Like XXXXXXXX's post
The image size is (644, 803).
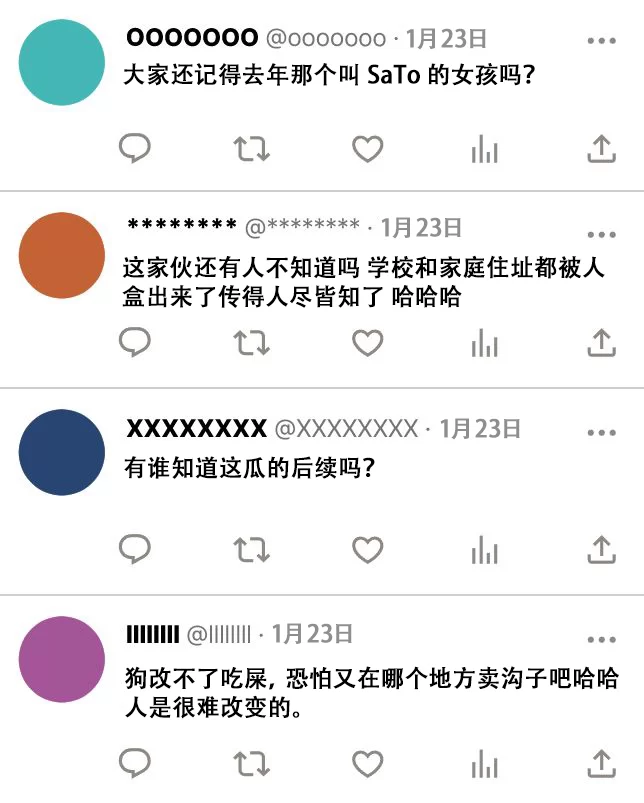pyautogui.click(x=368, y=549)
